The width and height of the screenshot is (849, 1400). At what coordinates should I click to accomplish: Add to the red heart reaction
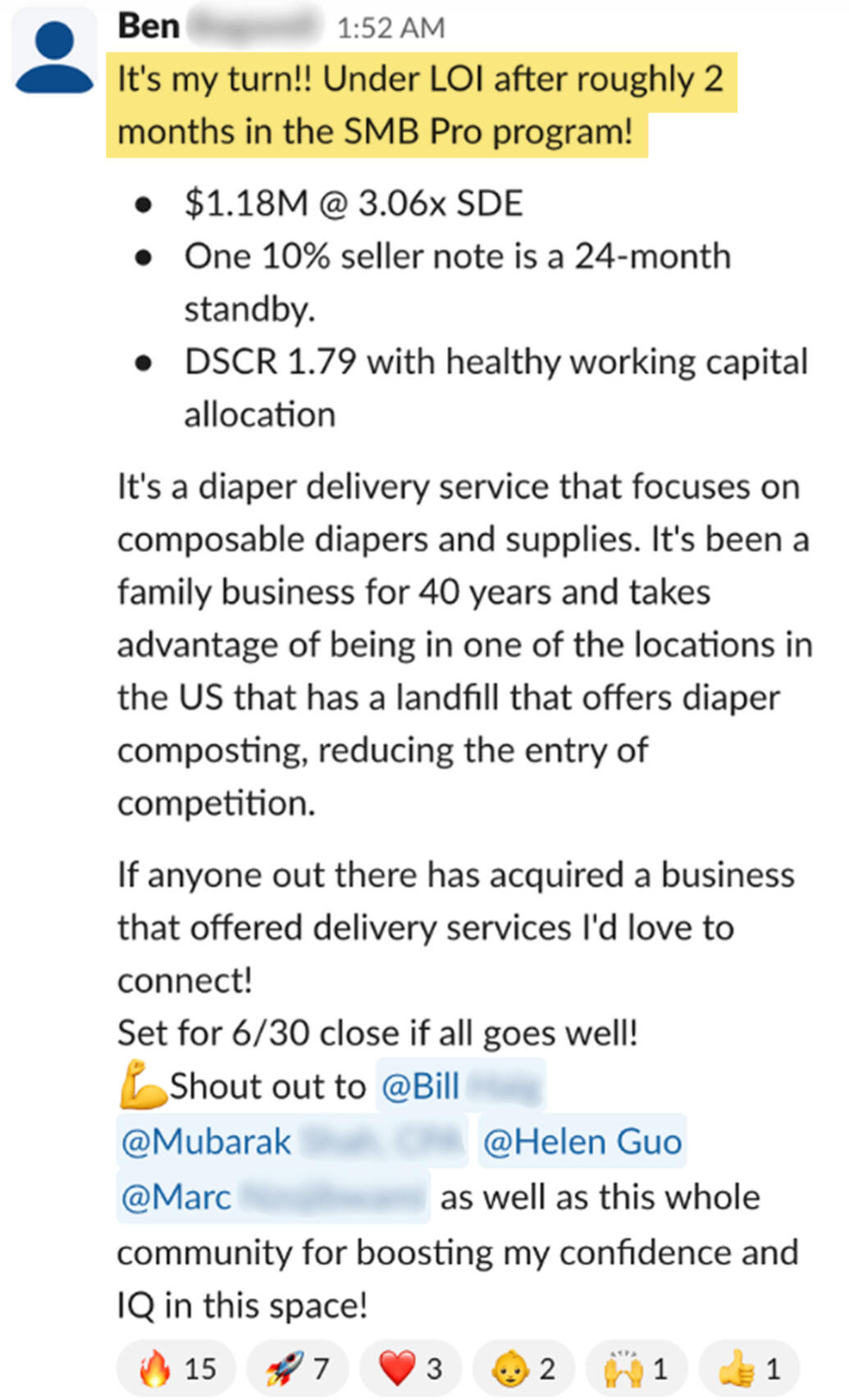point(410,1368)
